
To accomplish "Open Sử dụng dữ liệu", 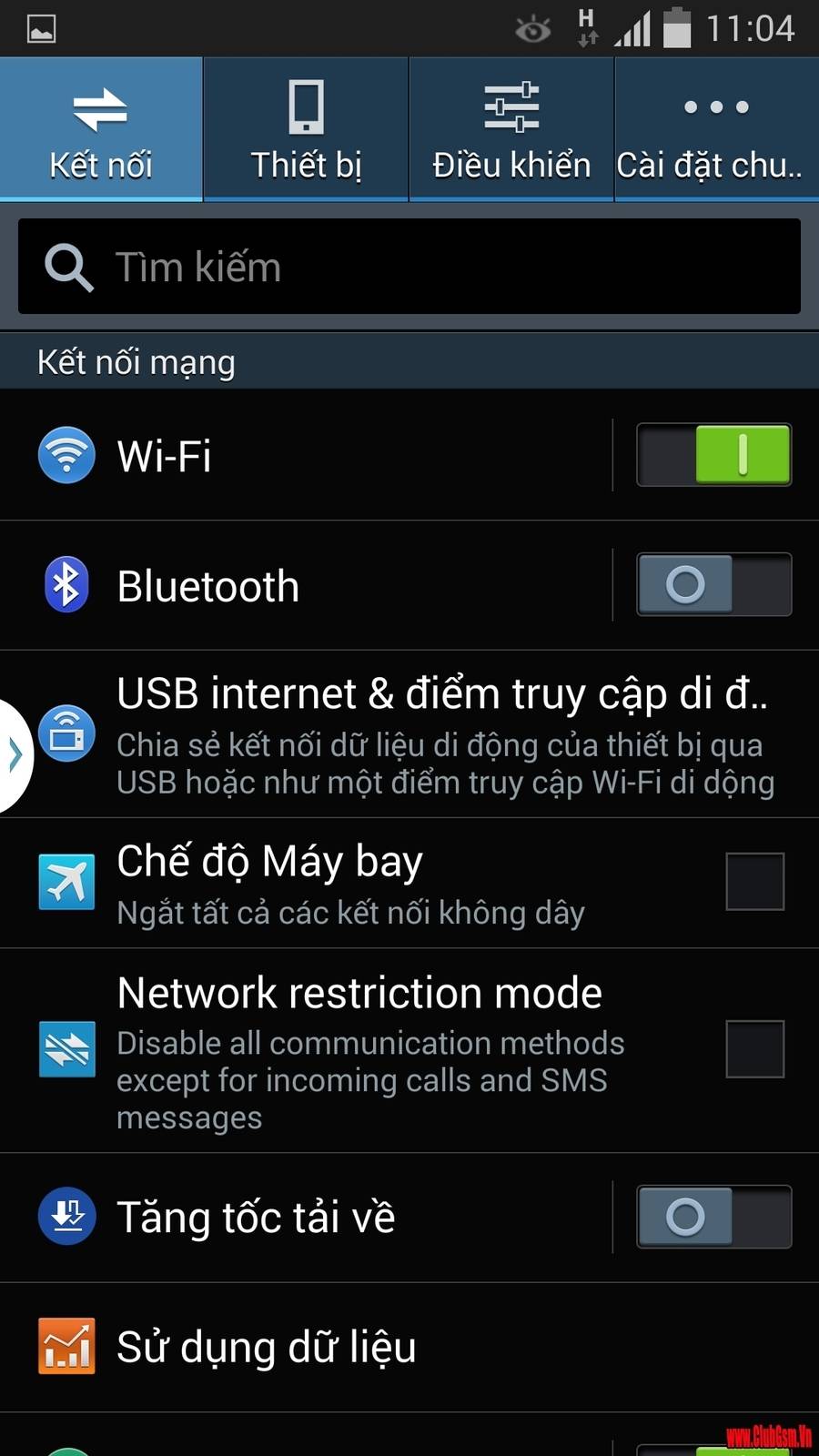I will click(x=409, y=1347).
